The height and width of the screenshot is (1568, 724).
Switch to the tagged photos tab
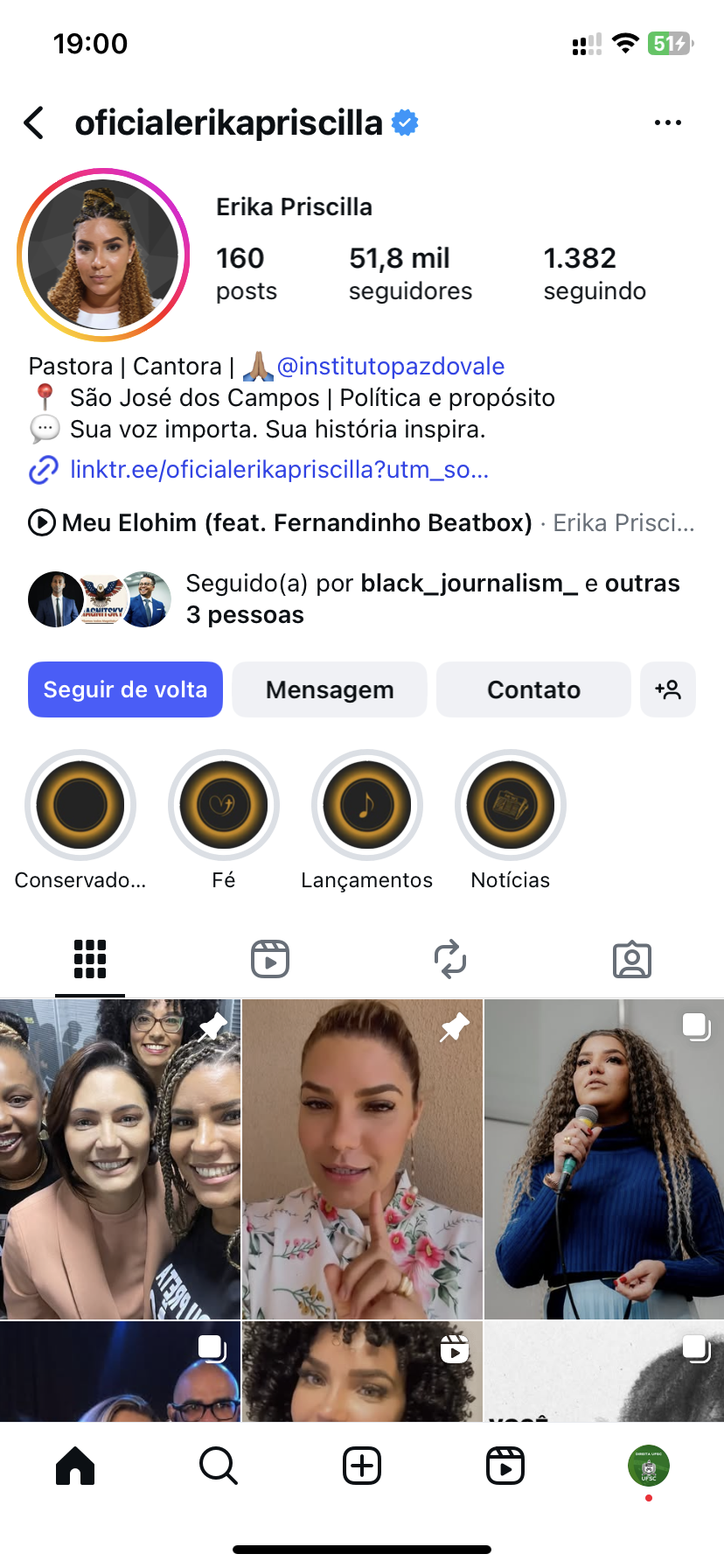click(x=631, y=959)
